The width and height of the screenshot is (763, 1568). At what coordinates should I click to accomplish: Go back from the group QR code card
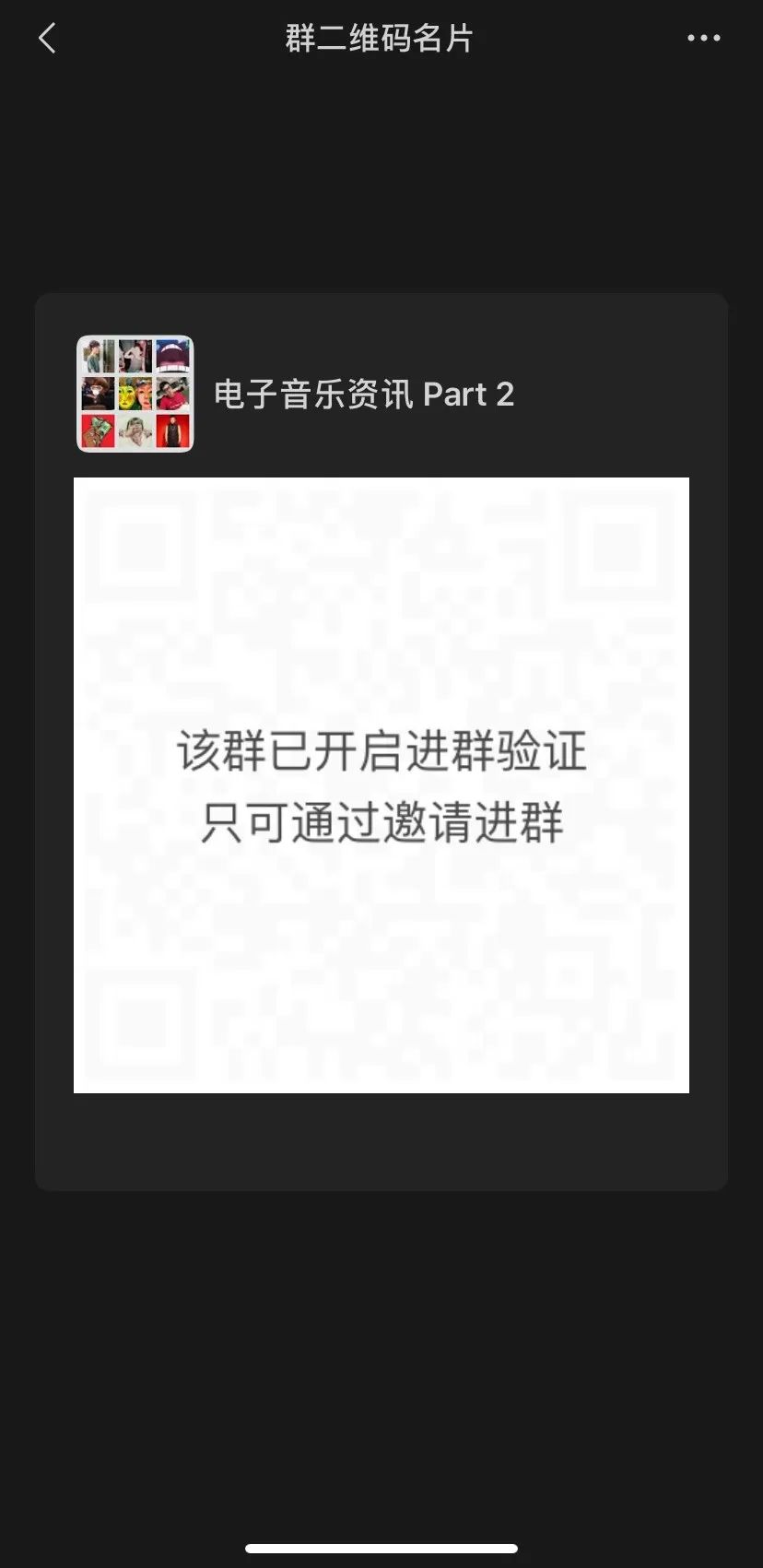[48, 39]
